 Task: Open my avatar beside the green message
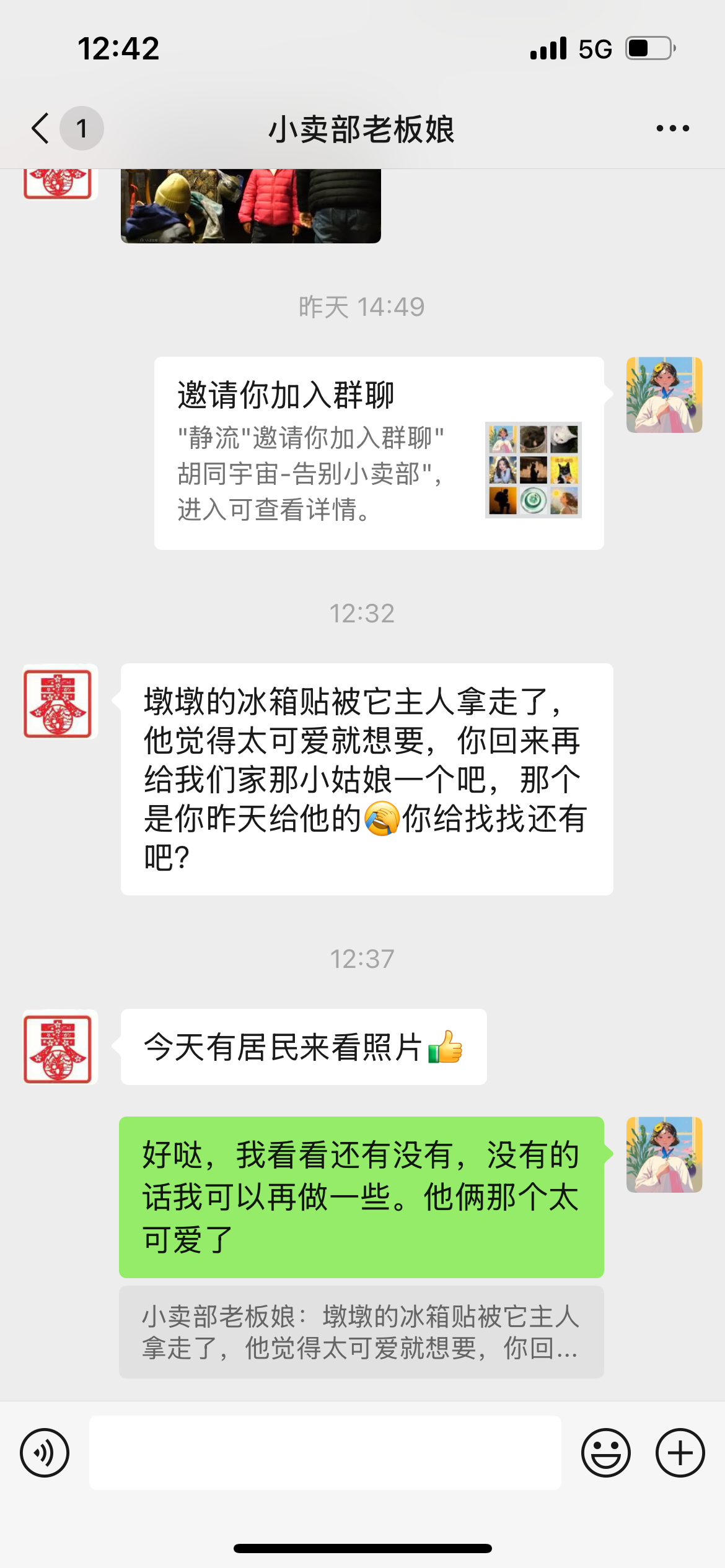[x=664, y=1154]
